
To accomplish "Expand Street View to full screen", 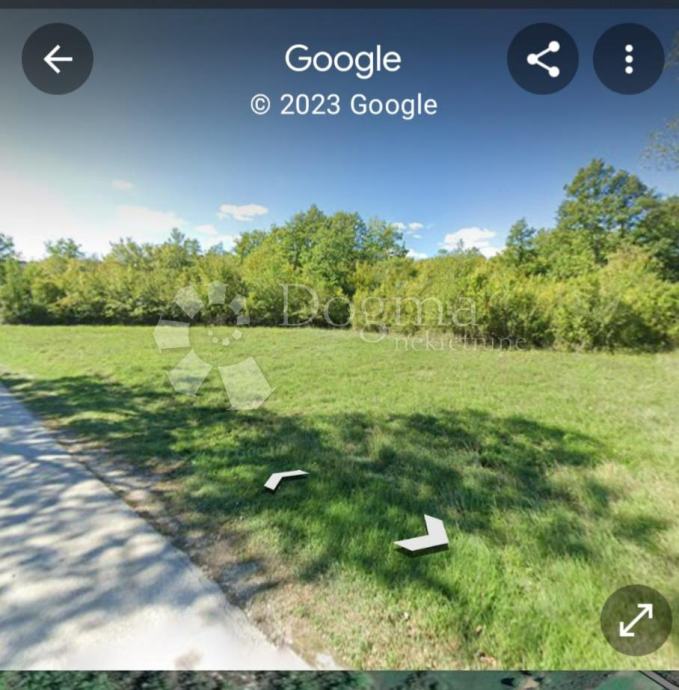I will point(636,620).
